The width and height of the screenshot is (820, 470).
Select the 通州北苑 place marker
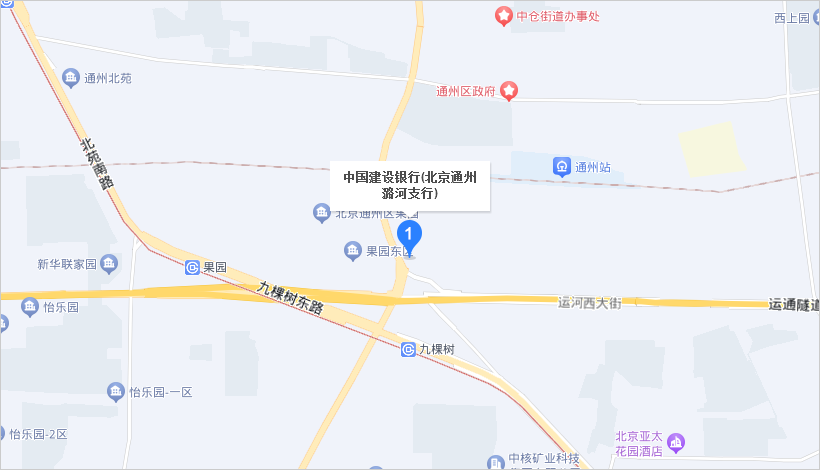[70, 77]
